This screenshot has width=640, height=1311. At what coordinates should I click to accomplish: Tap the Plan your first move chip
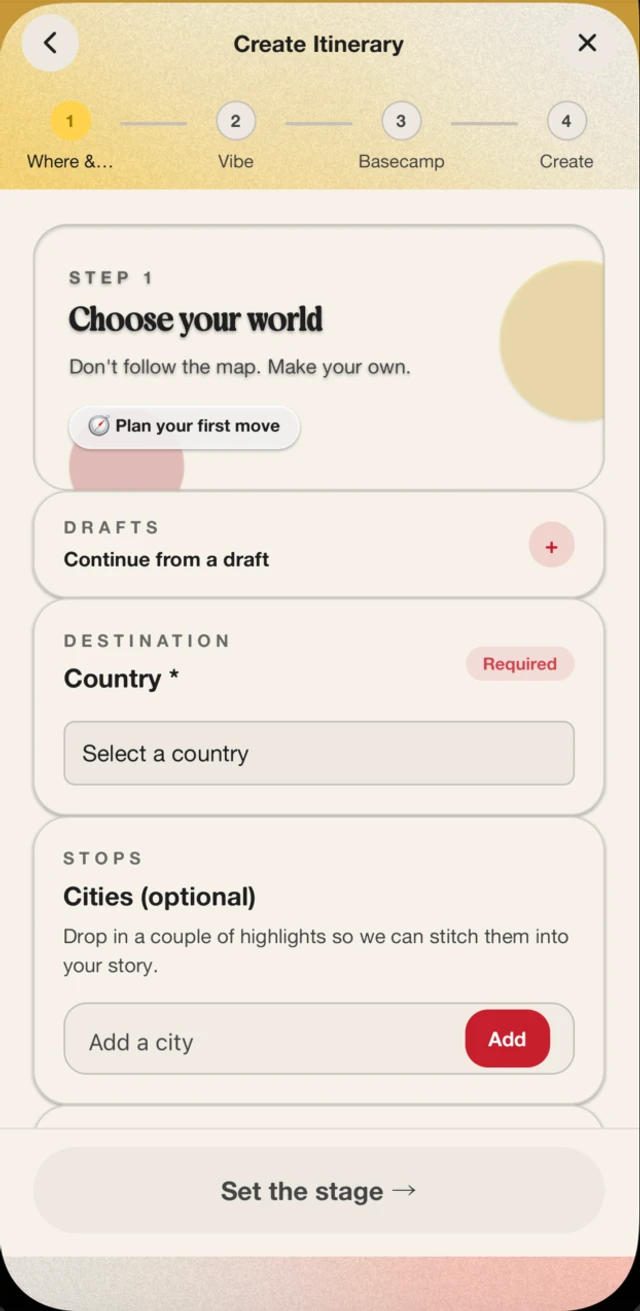[184, 426]
